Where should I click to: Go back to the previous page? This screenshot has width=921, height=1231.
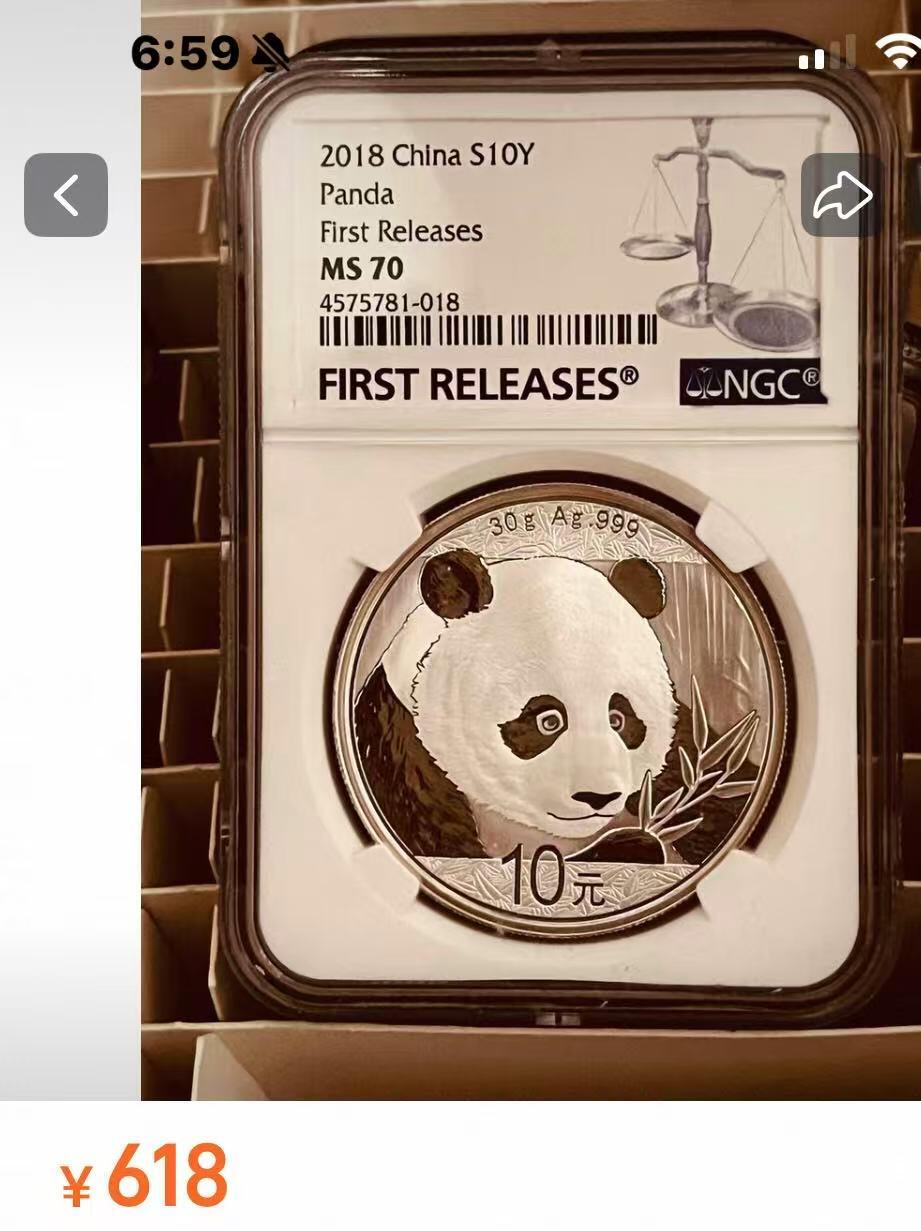pos(66,195)
